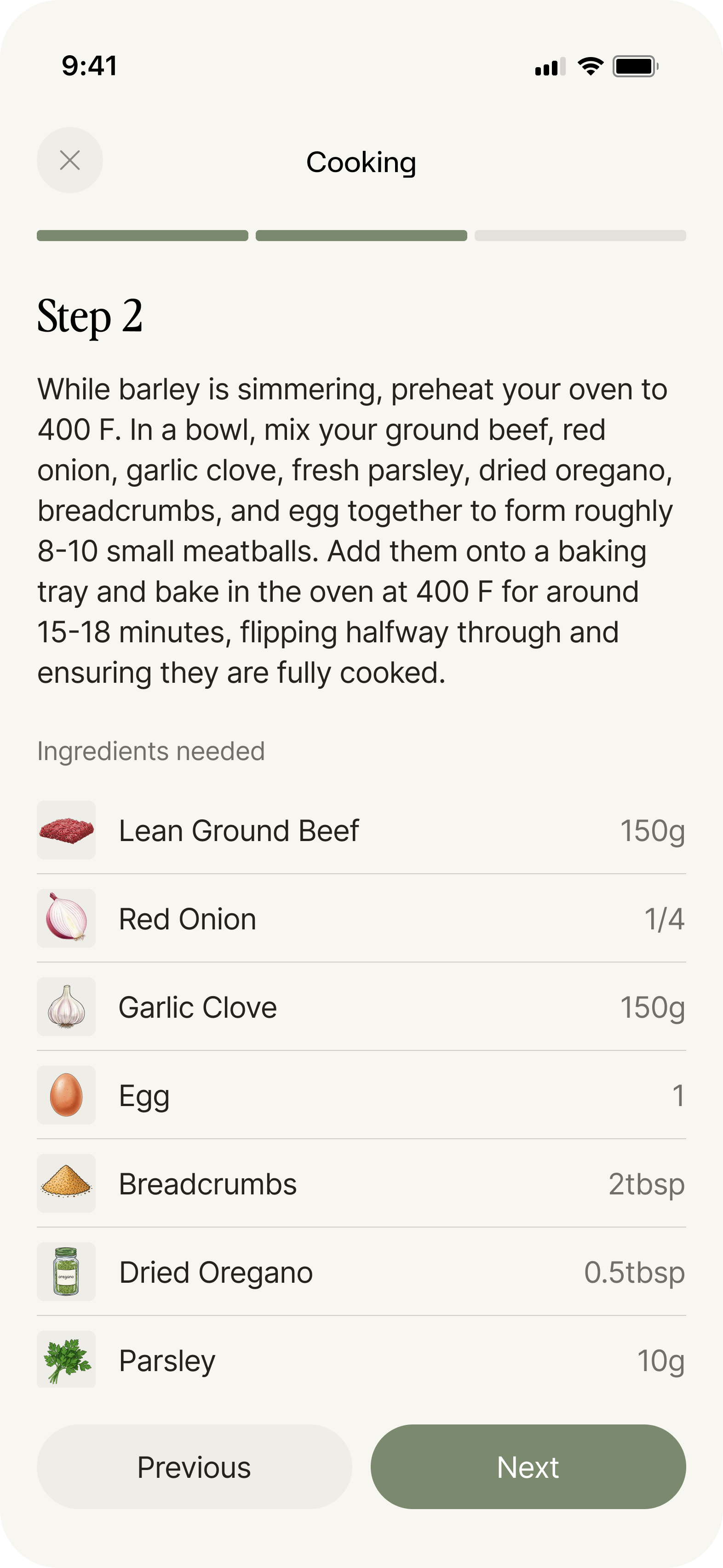Image resolution: width=723 pixels, height=1568 pixels.
Task: Go back to the Previous step
Action: [x=194, y=1467]
